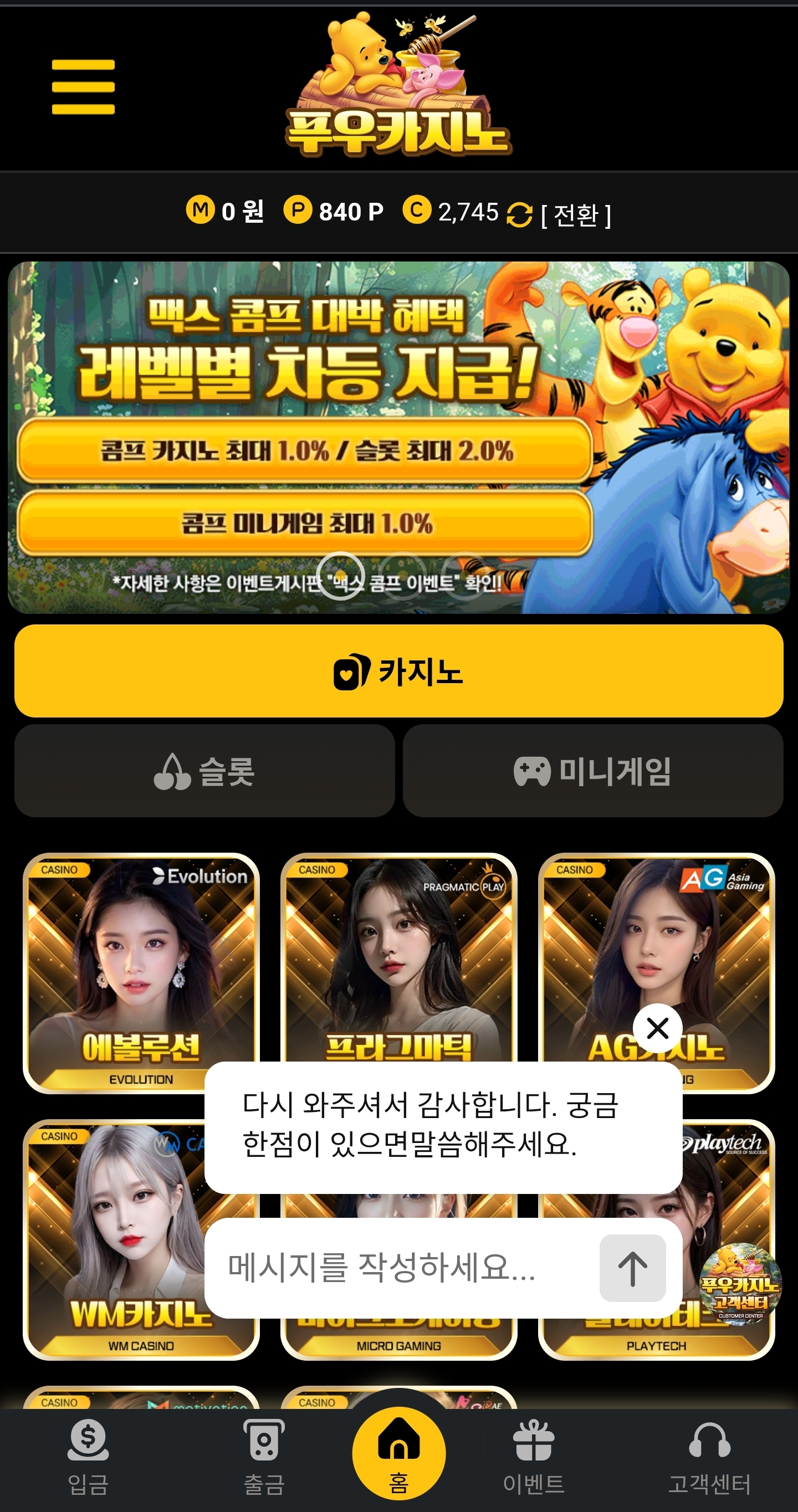Open the floating 고객센터 chat badge
Screen dimensions: 798x1512
[740, 1284]
